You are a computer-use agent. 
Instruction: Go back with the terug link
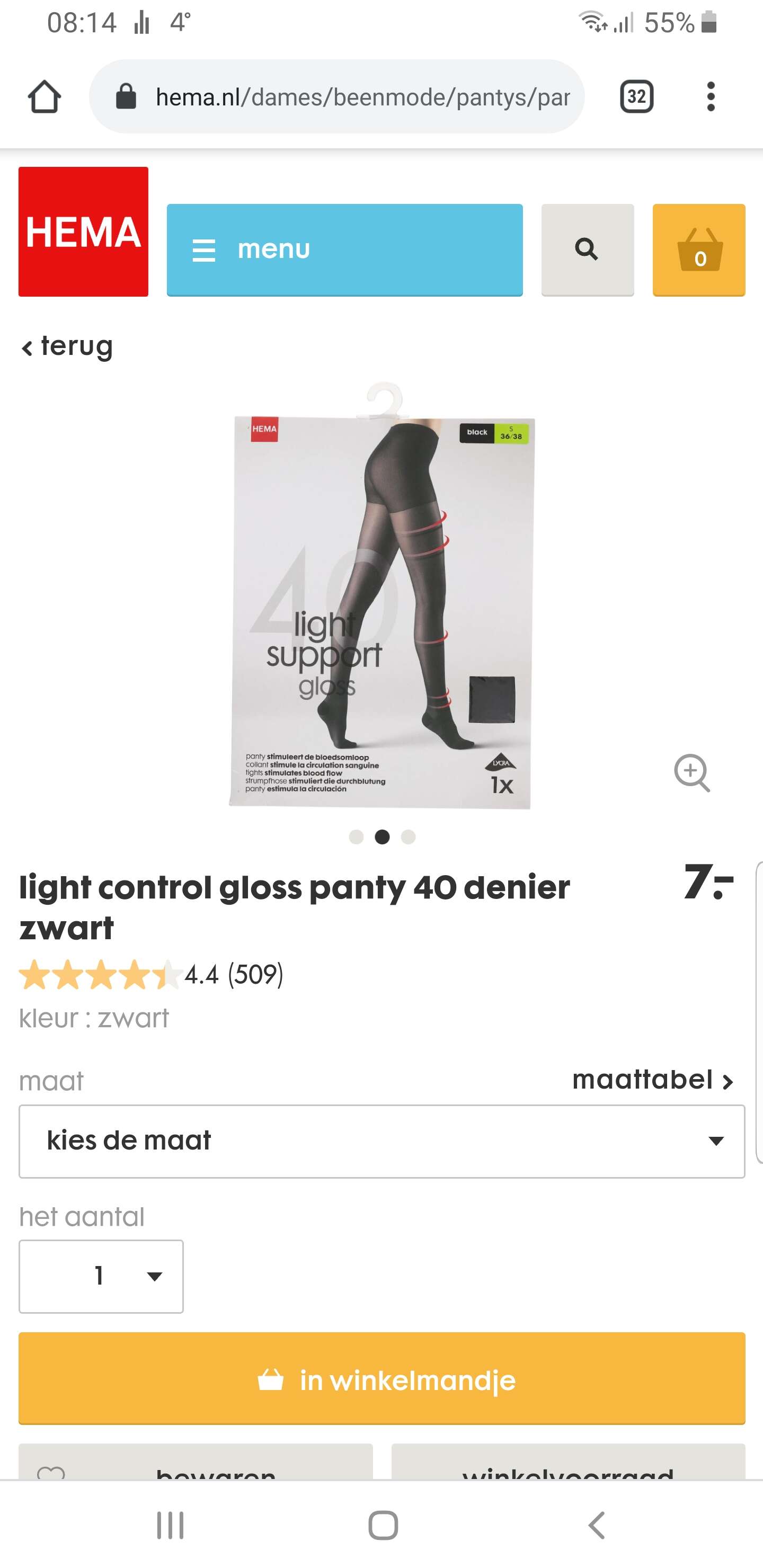tap(67, 347)
